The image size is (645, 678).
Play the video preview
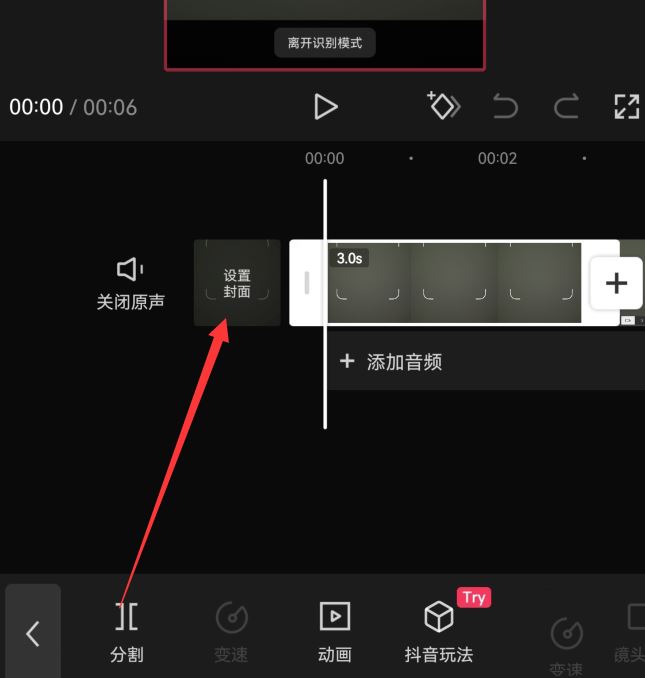click(325, 106)
